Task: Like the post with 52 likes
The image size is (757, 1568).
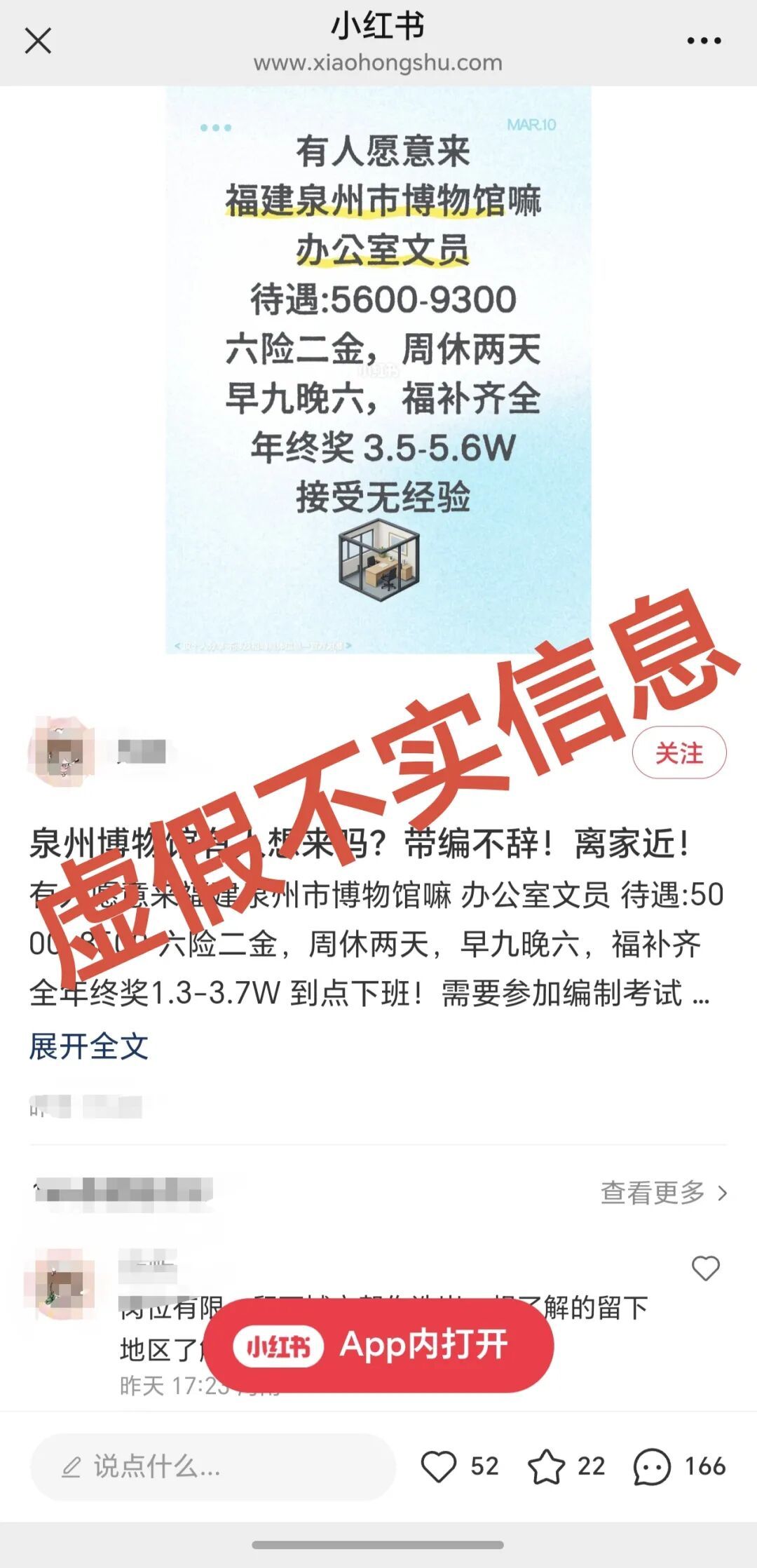Action: click(x=439, y=1466)
